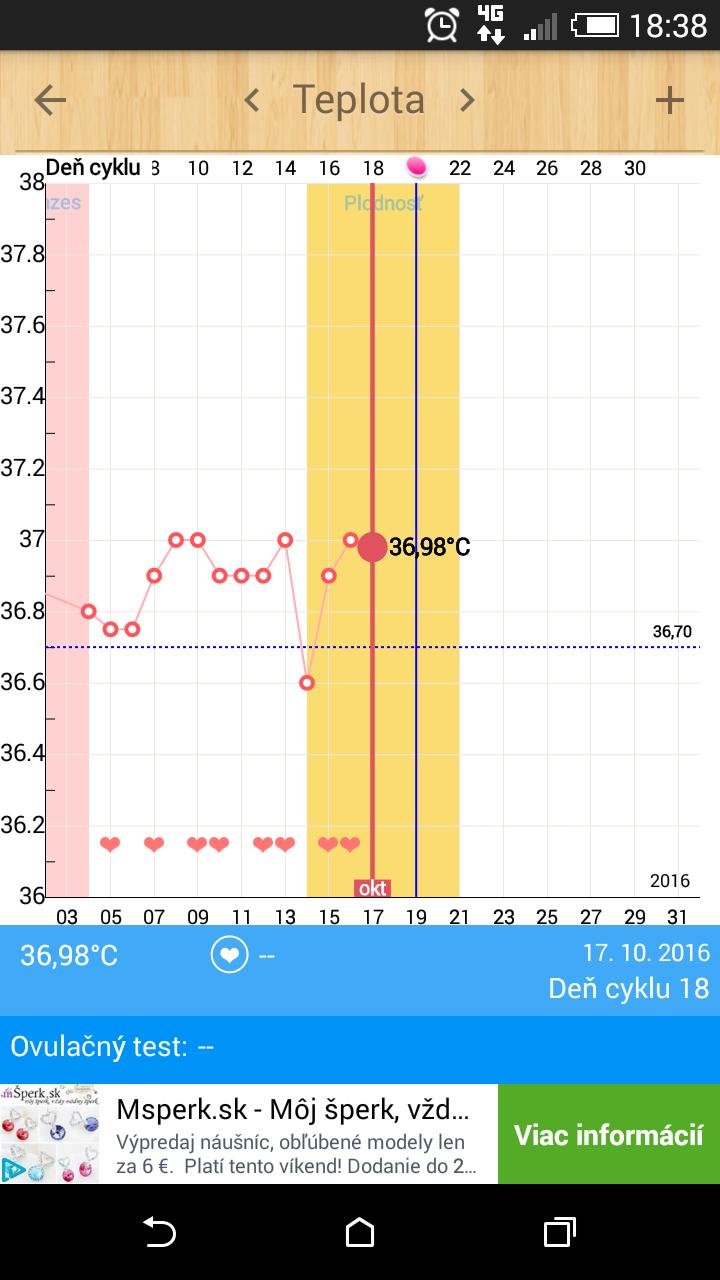720x1280 pixels.
Task: Tap the system home button
Action: (360, 1232)
